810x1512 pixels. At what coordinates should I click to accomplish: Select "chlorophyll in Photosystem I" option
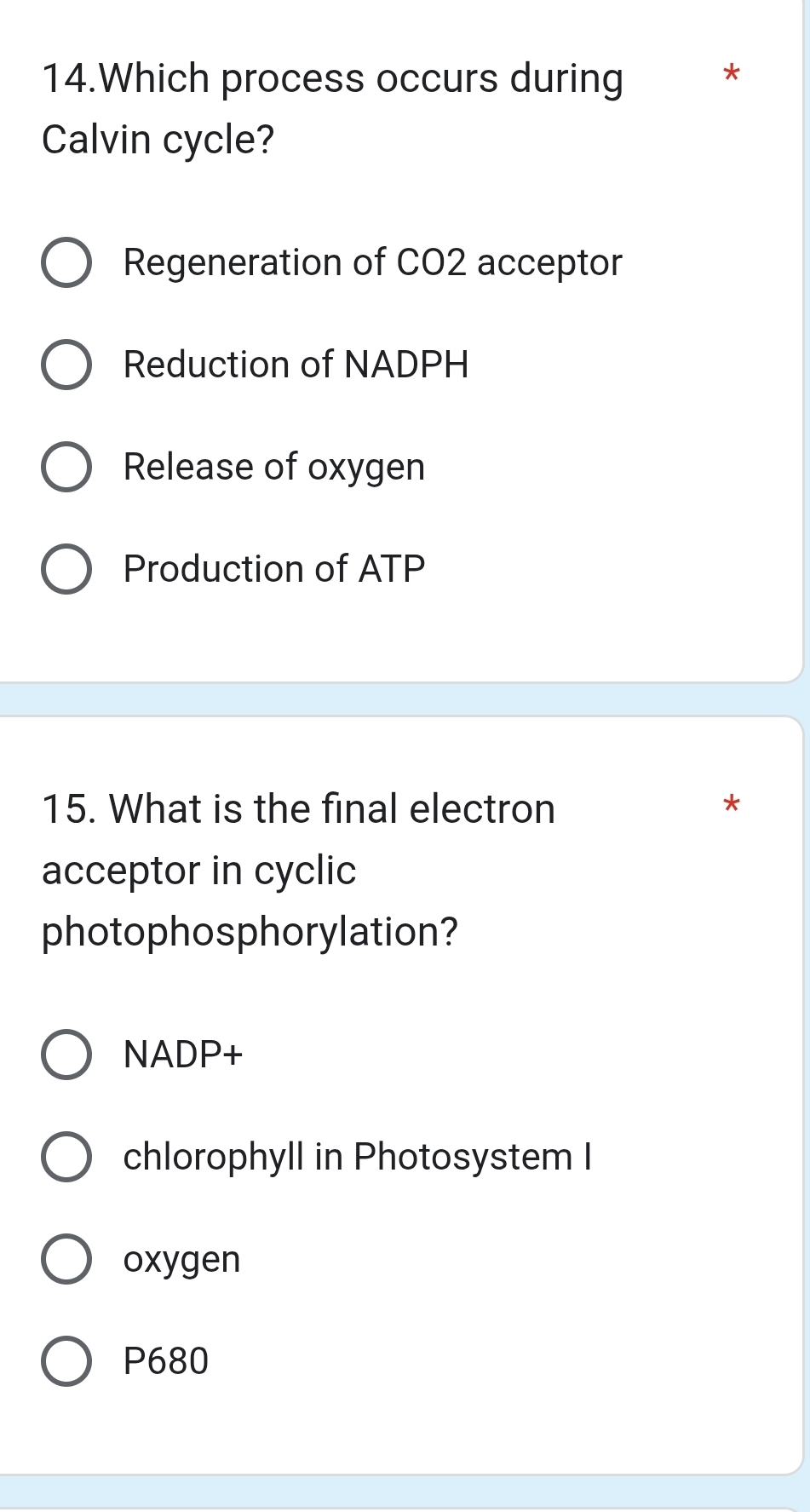pos(66,1157)
